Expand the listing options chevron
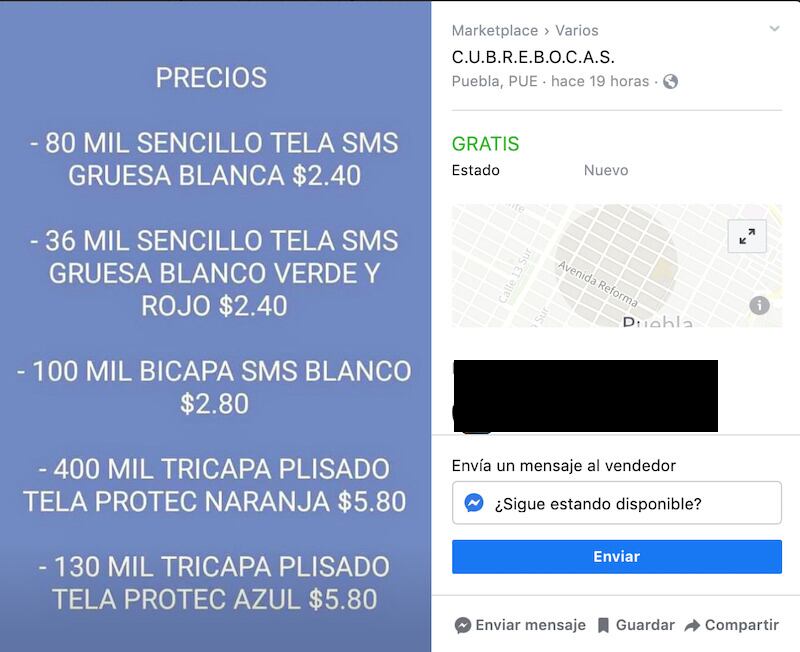The height and width of the screenshot is (652, 800). 774,29
